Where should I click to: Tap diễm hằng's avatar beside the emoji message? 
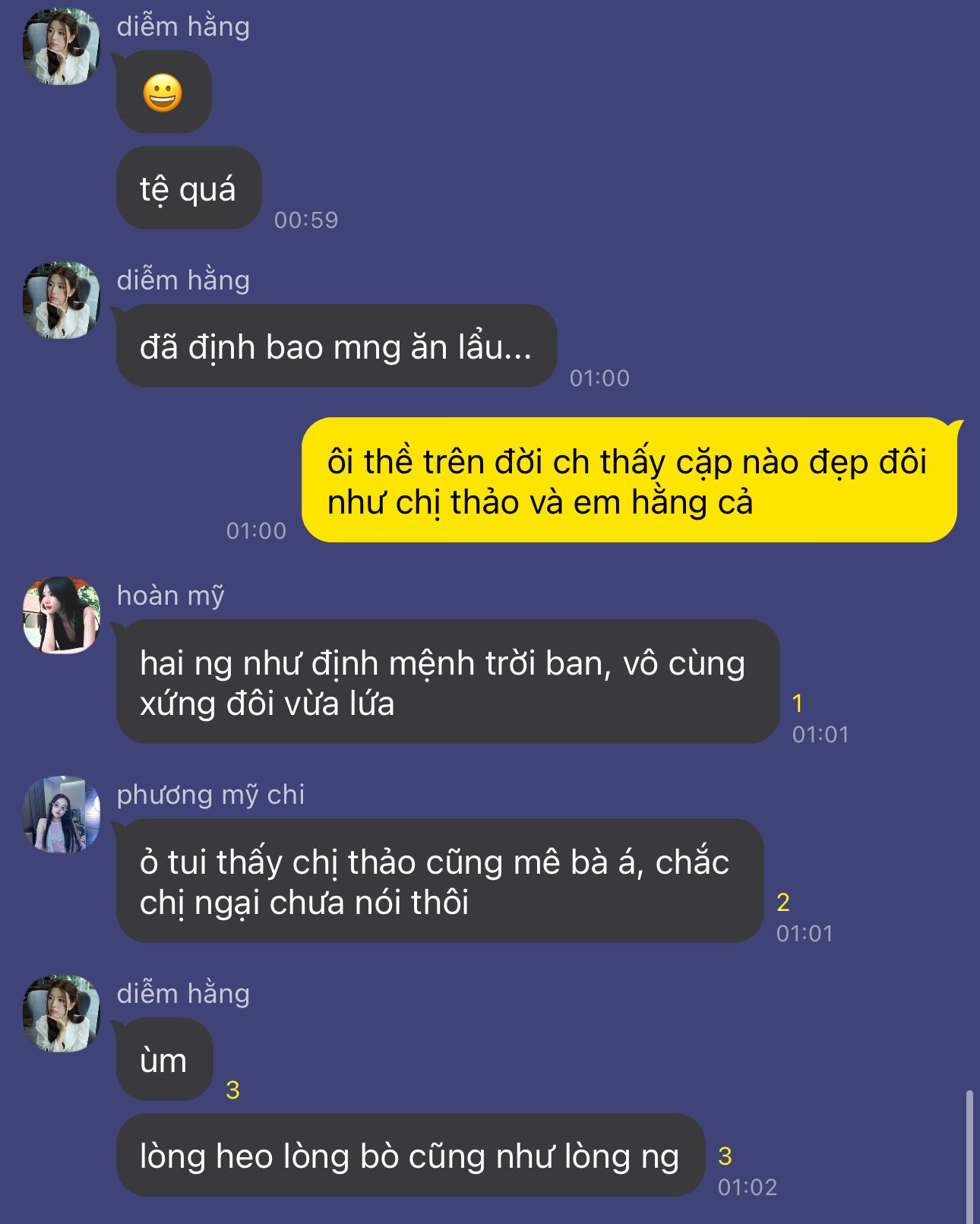(x=62, y=46)
